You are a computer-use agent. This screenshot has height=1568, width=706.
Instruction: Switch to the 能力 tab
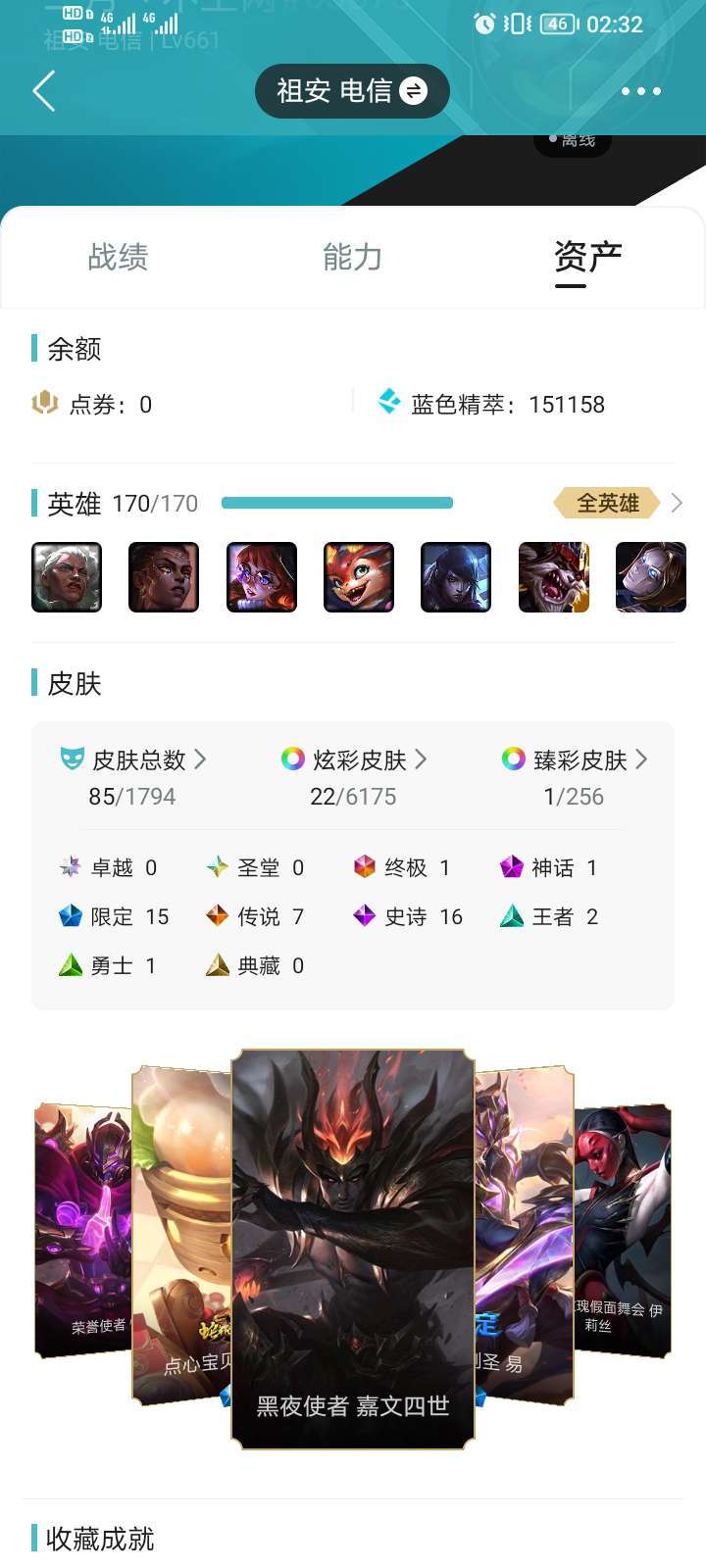(353, 258)
